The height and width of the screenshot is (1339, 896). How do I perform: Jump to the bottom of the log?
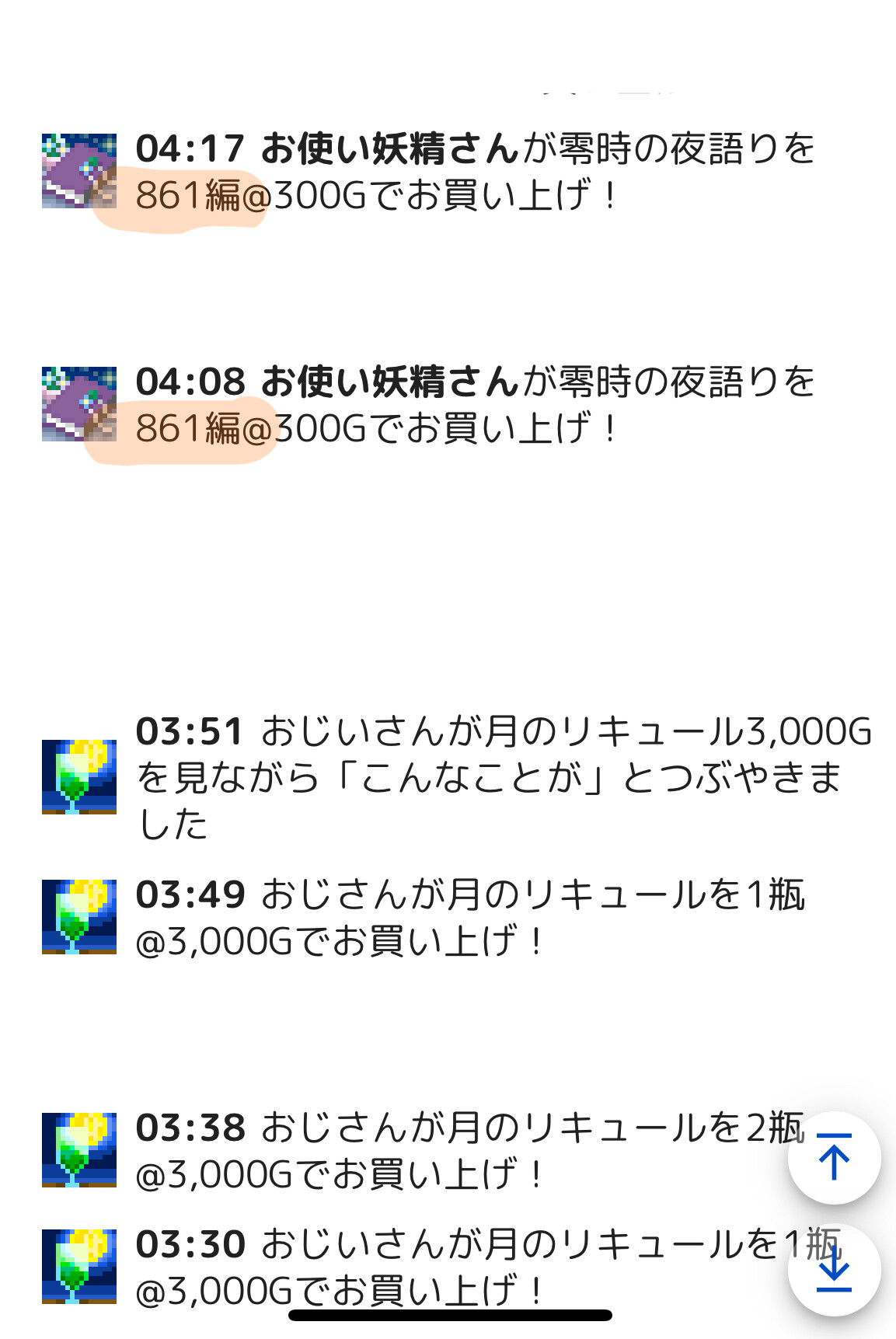point(834,1269)
